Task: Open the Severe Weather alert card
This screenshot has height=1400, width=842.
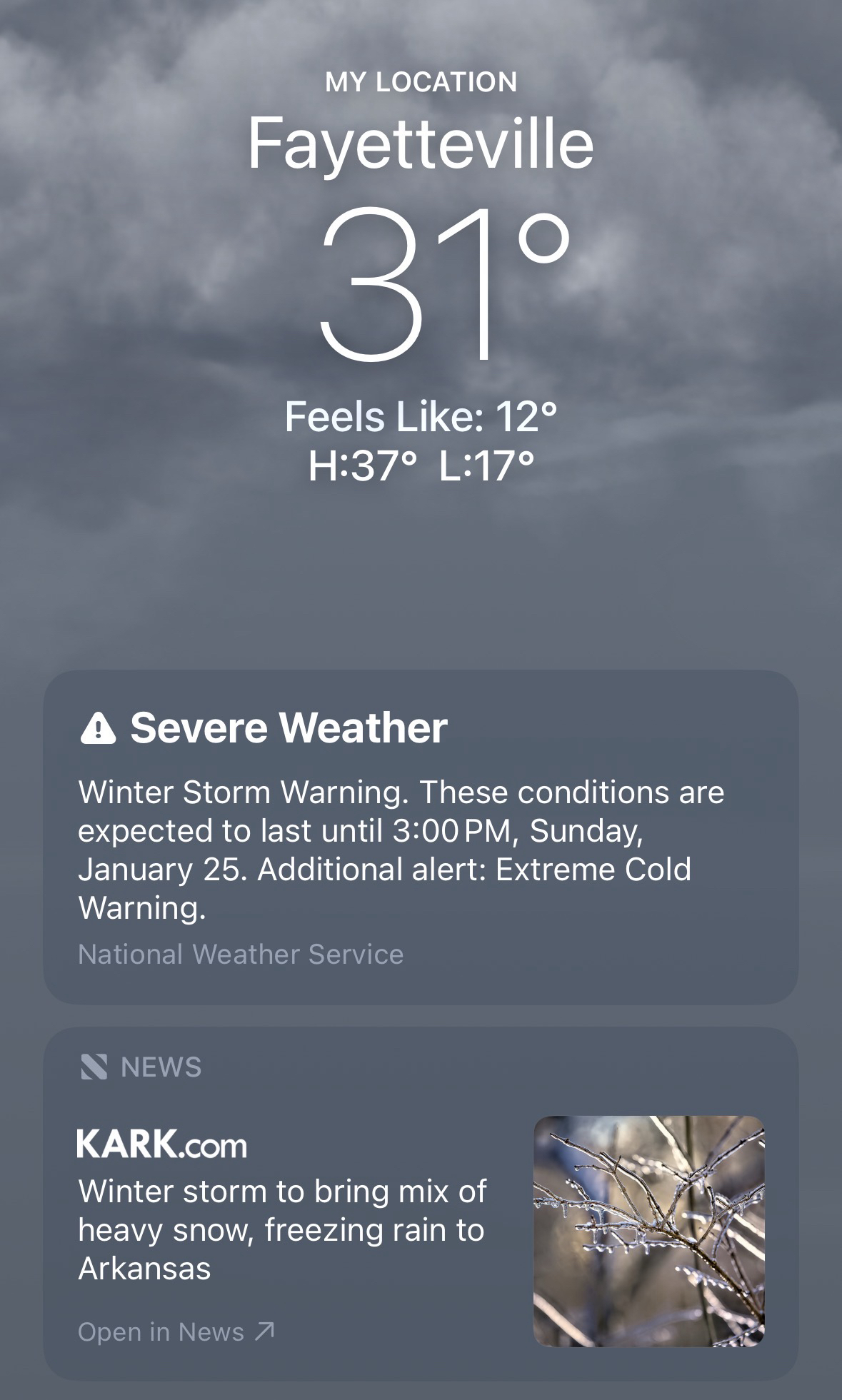Action: pyautogui.click(x=420, y=835)
